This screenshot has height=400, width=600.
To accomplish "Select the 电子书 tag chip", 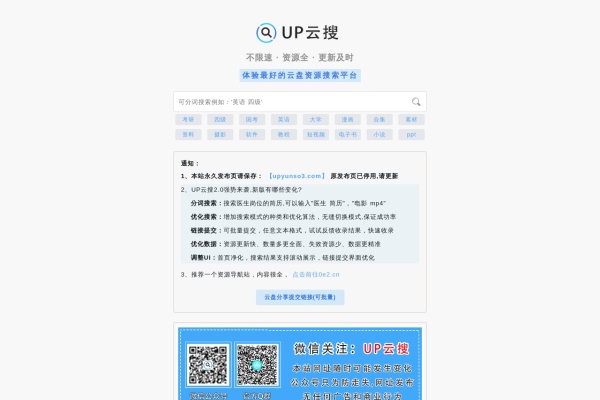I will 347,134.
